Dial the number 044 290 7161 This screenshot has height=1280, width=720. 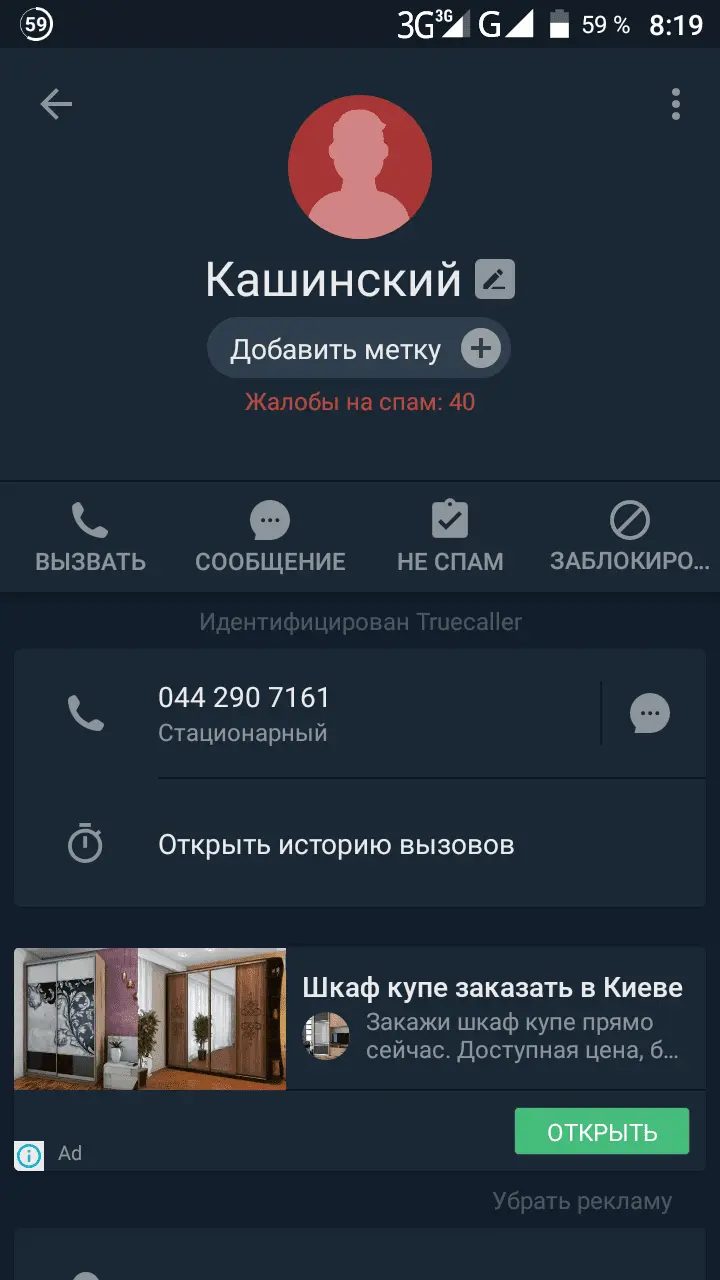tap(244, 713)
